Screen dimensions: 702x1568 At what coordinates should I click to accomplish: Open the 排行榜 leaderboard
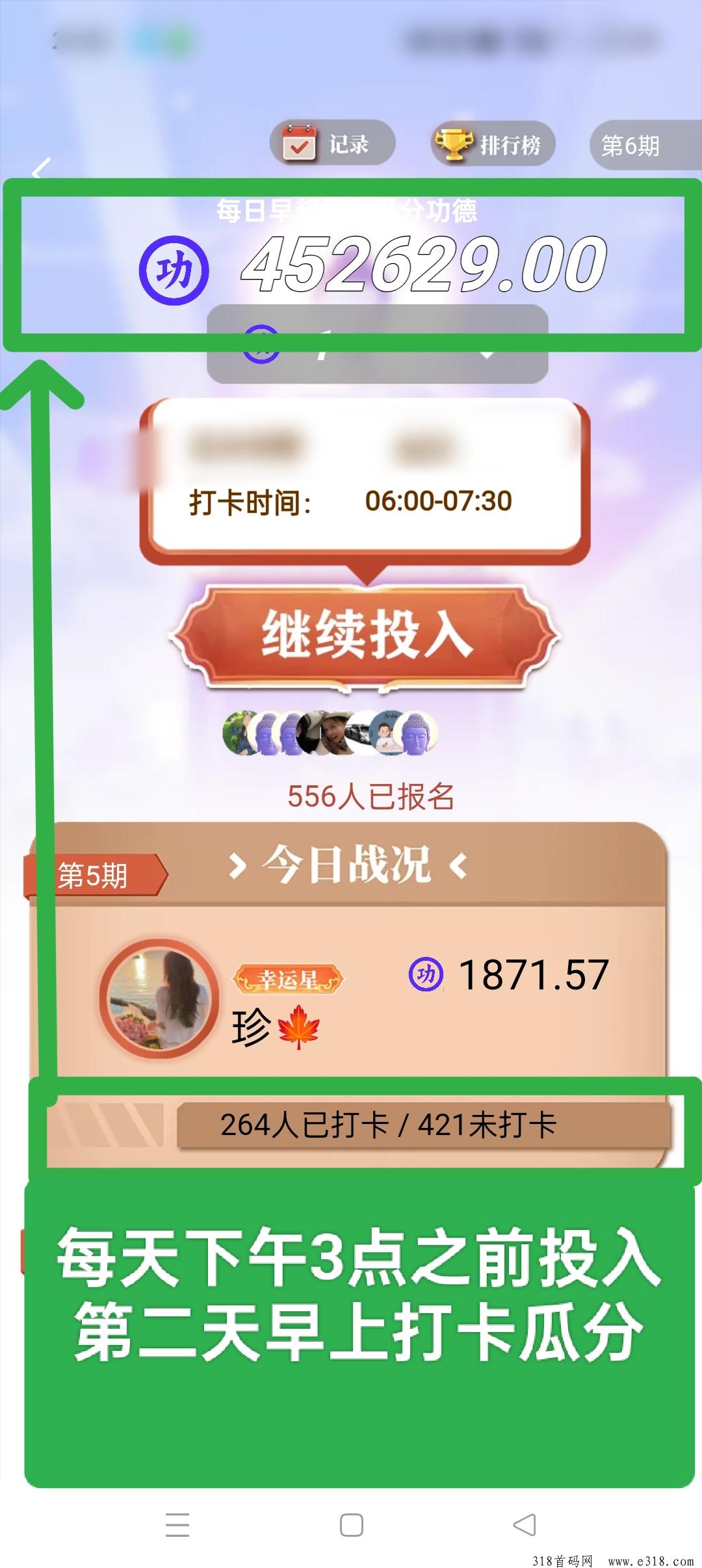click(493, 144)
